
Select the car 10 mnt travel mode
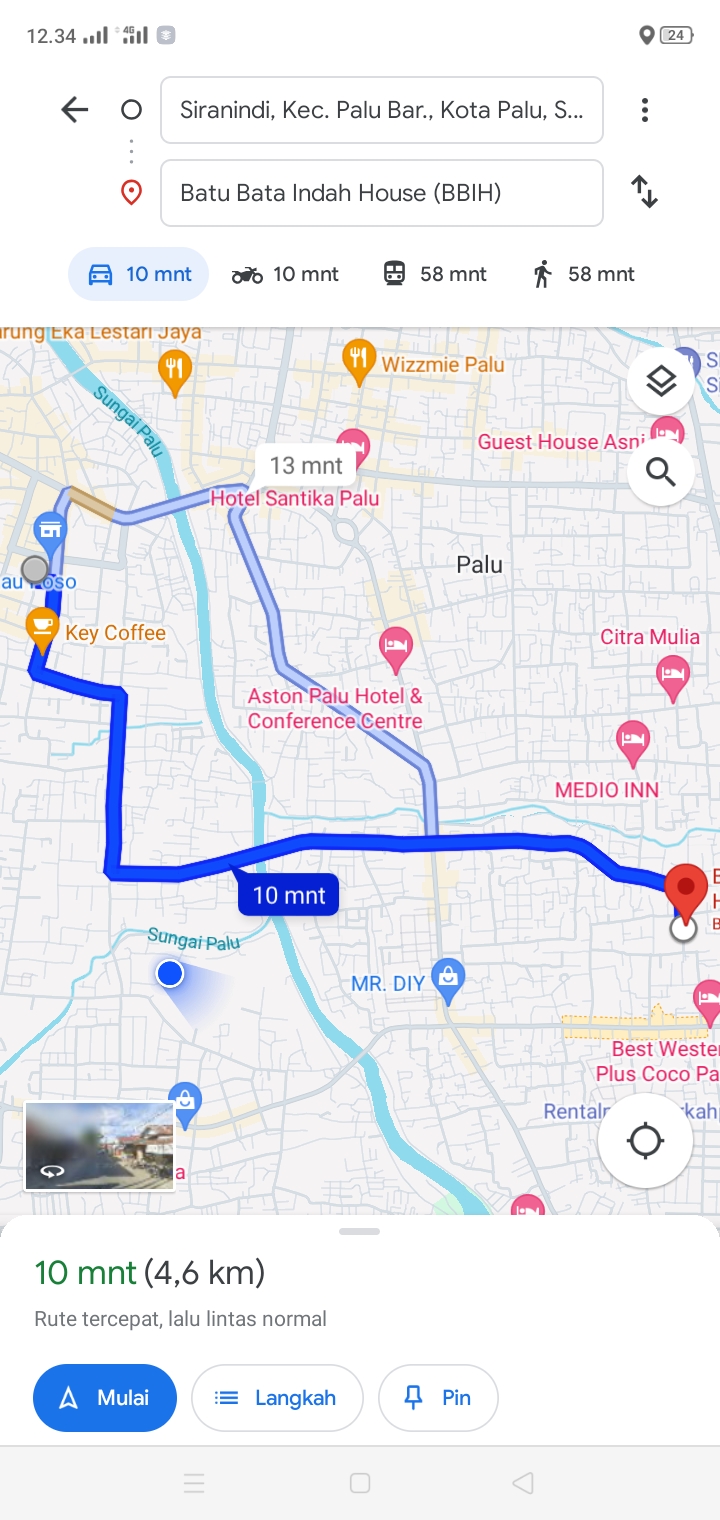tap(138, 274)
